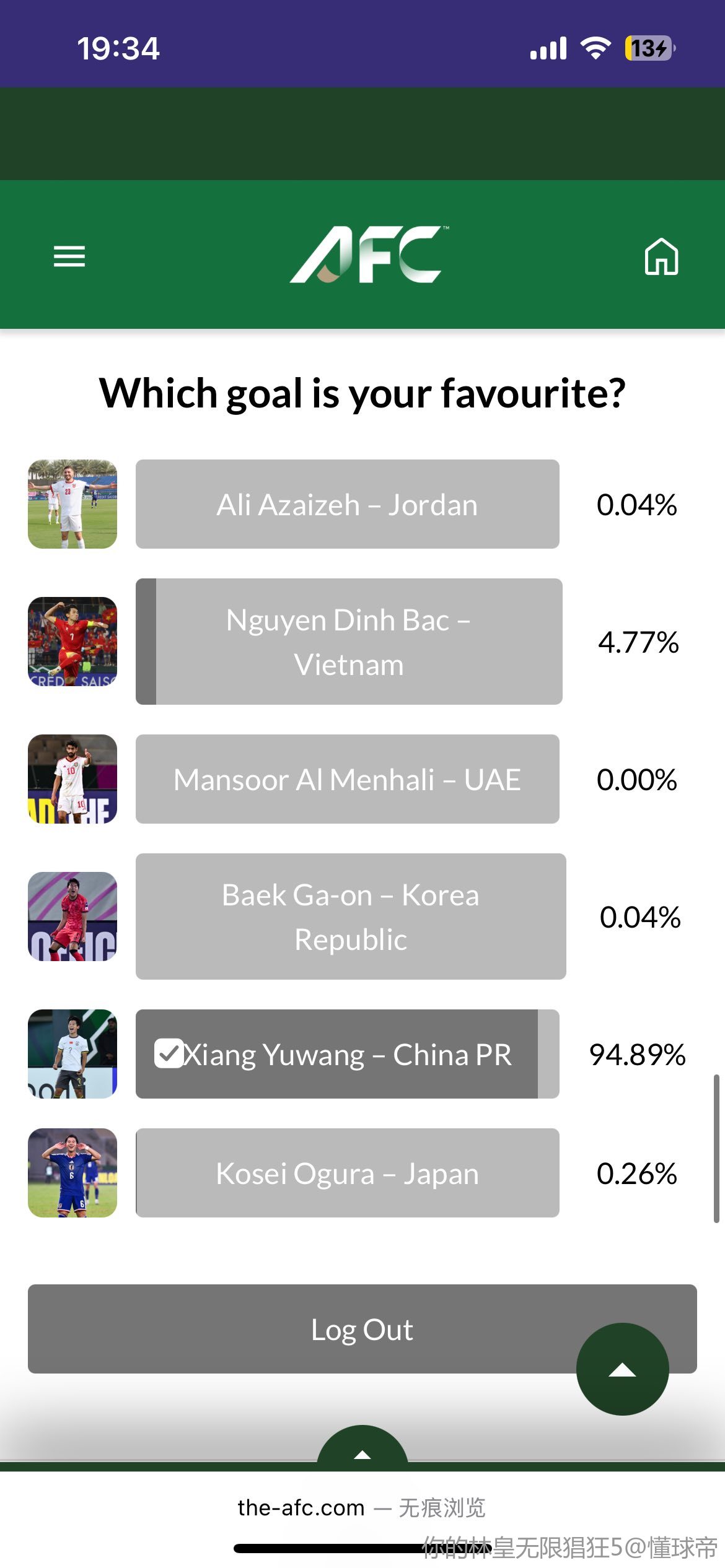
Task: Vote for Kosei Ogura – Japan
Action: (x=347, y=1173)
